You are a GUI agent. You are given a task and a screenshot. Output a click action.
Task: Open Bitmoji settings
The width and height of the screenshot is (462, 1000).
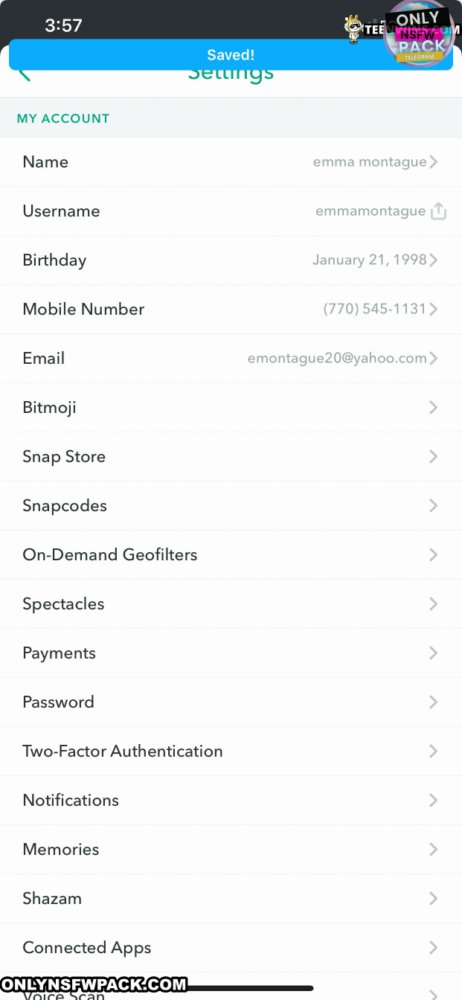click(231, 408)
